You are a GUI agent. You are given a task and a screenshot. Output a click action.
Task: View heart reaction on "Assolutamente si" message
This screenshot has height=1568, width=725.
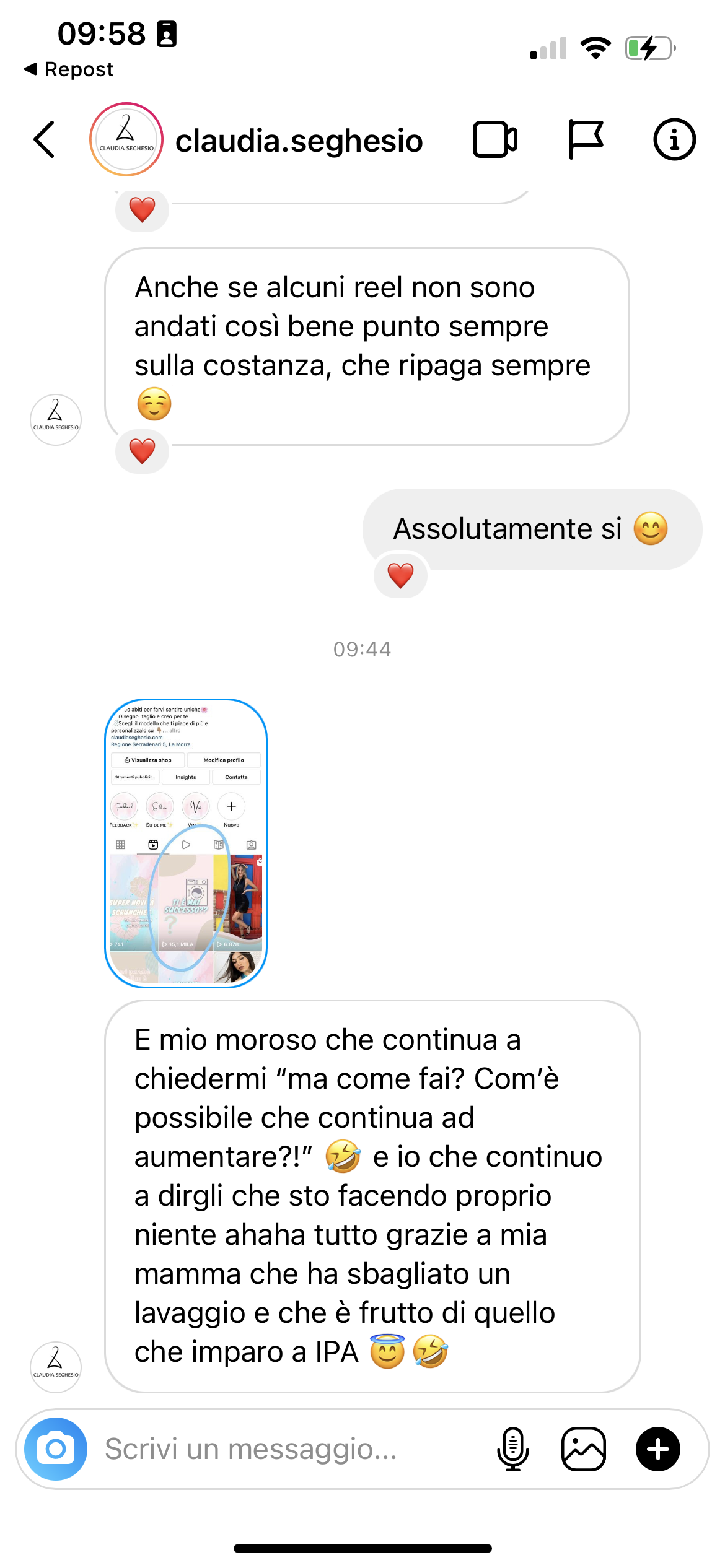coord(400,576)
